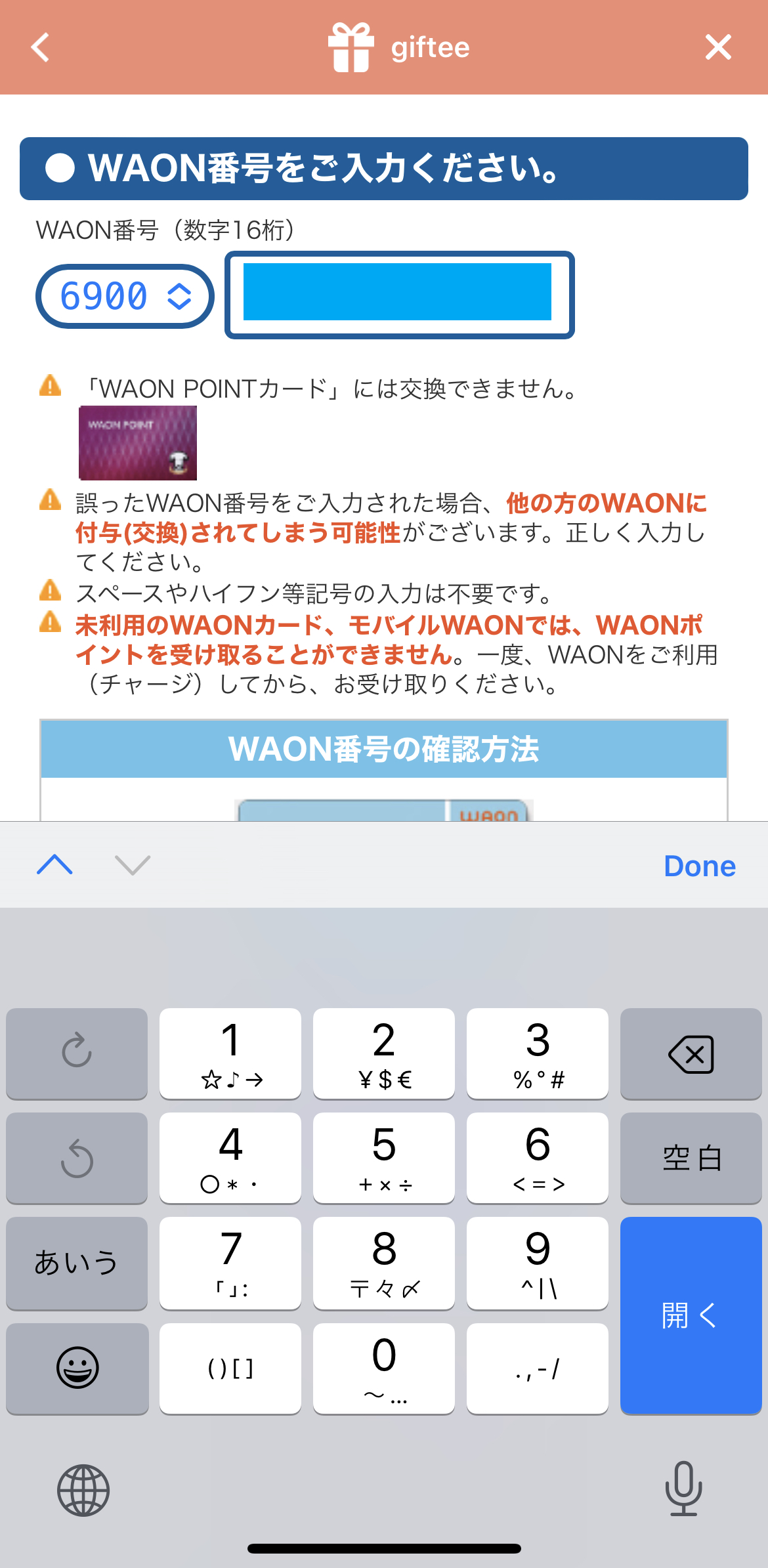This screenshot has width=768, height=1568.
Task: Tap the undo key with counterclockwise arrow
Action: (x=77, y=1157)
